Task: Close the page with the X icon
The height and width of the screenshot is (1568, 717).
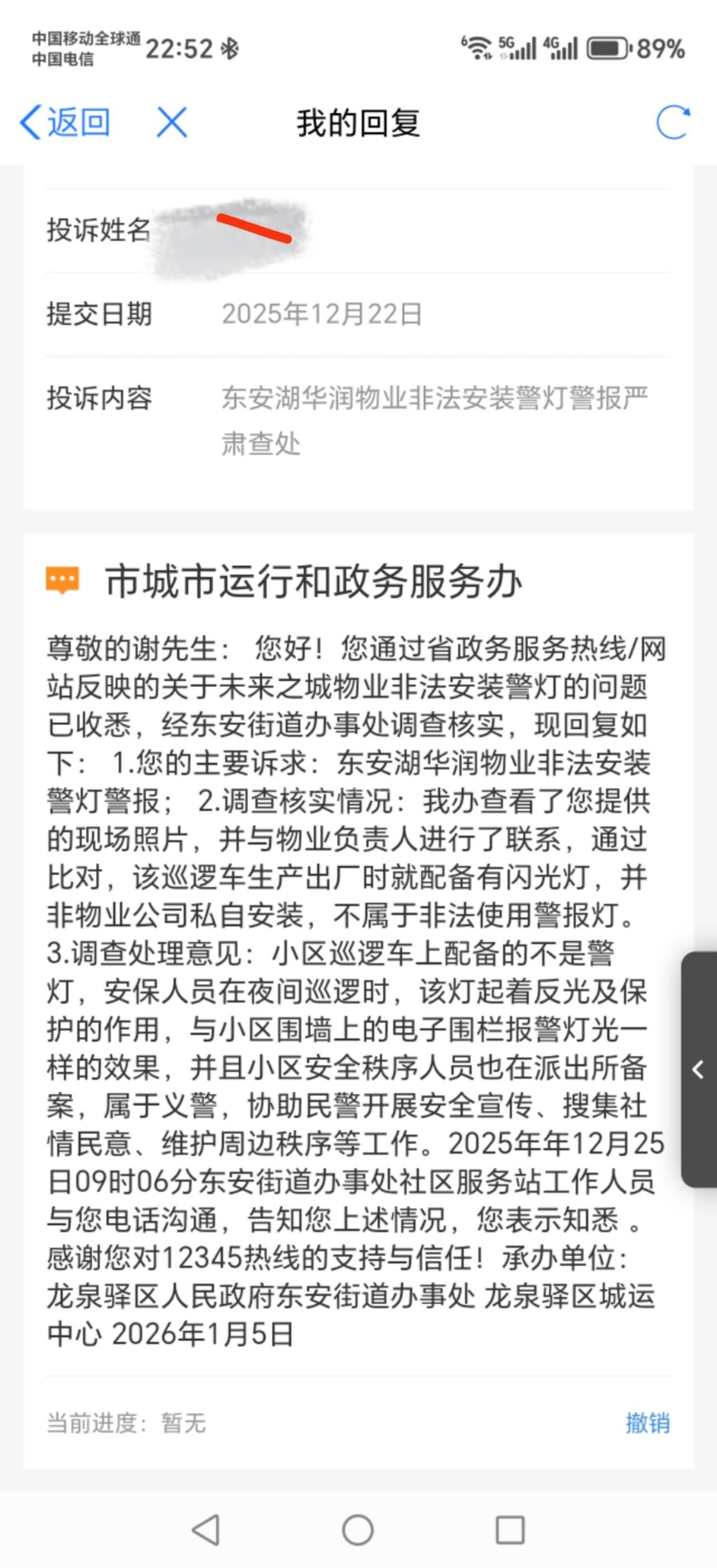Action: [172, 123]
